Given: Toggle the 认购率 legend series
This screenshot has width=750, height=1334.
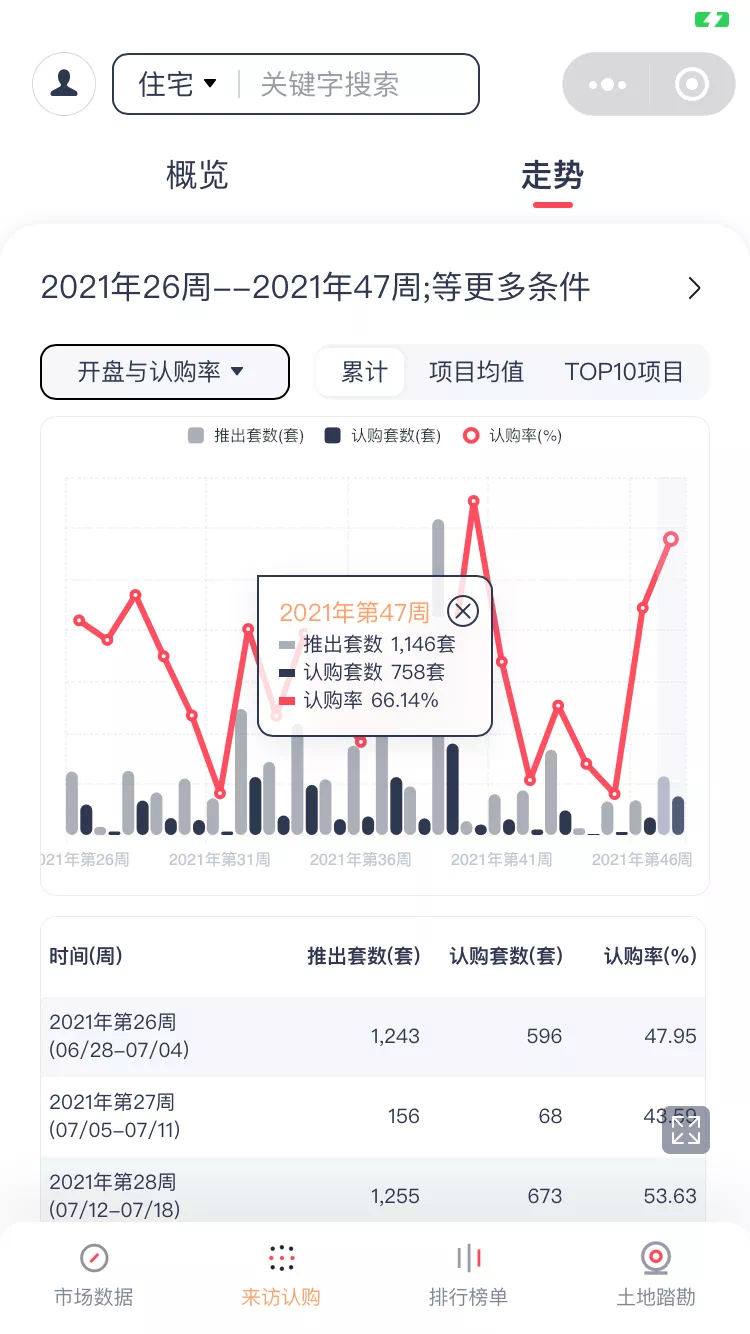Looking at the screenshot, I should 513,436.
